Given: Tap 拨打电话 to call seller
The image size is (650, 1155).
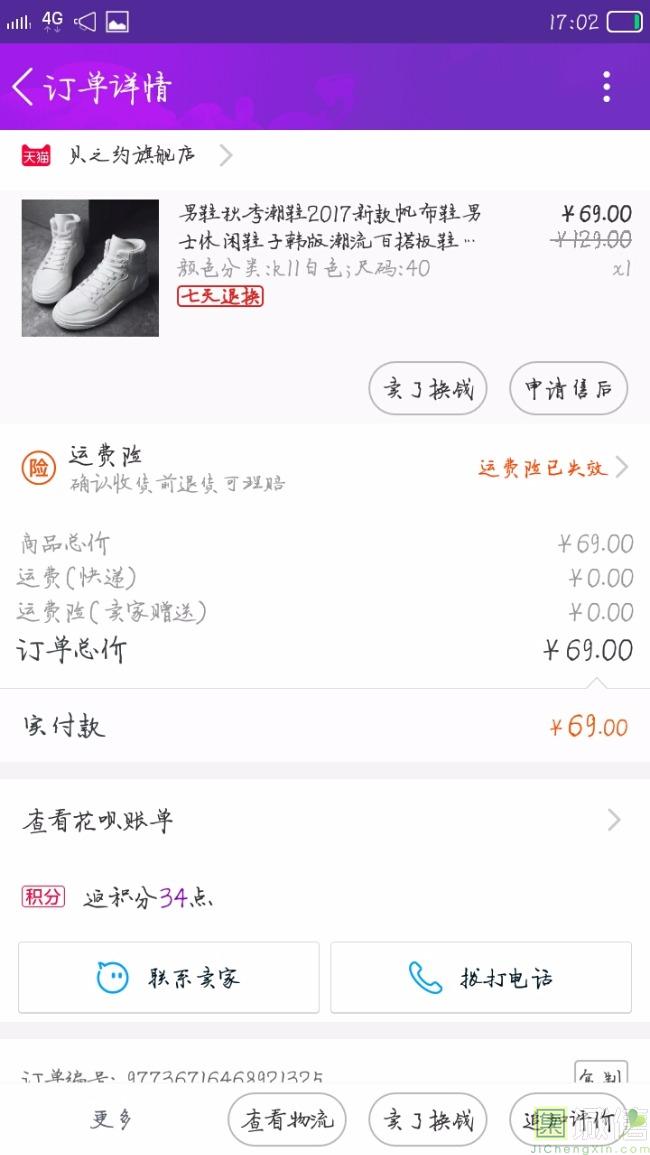Looking at the screenshot, I should [x=480, y=977].
